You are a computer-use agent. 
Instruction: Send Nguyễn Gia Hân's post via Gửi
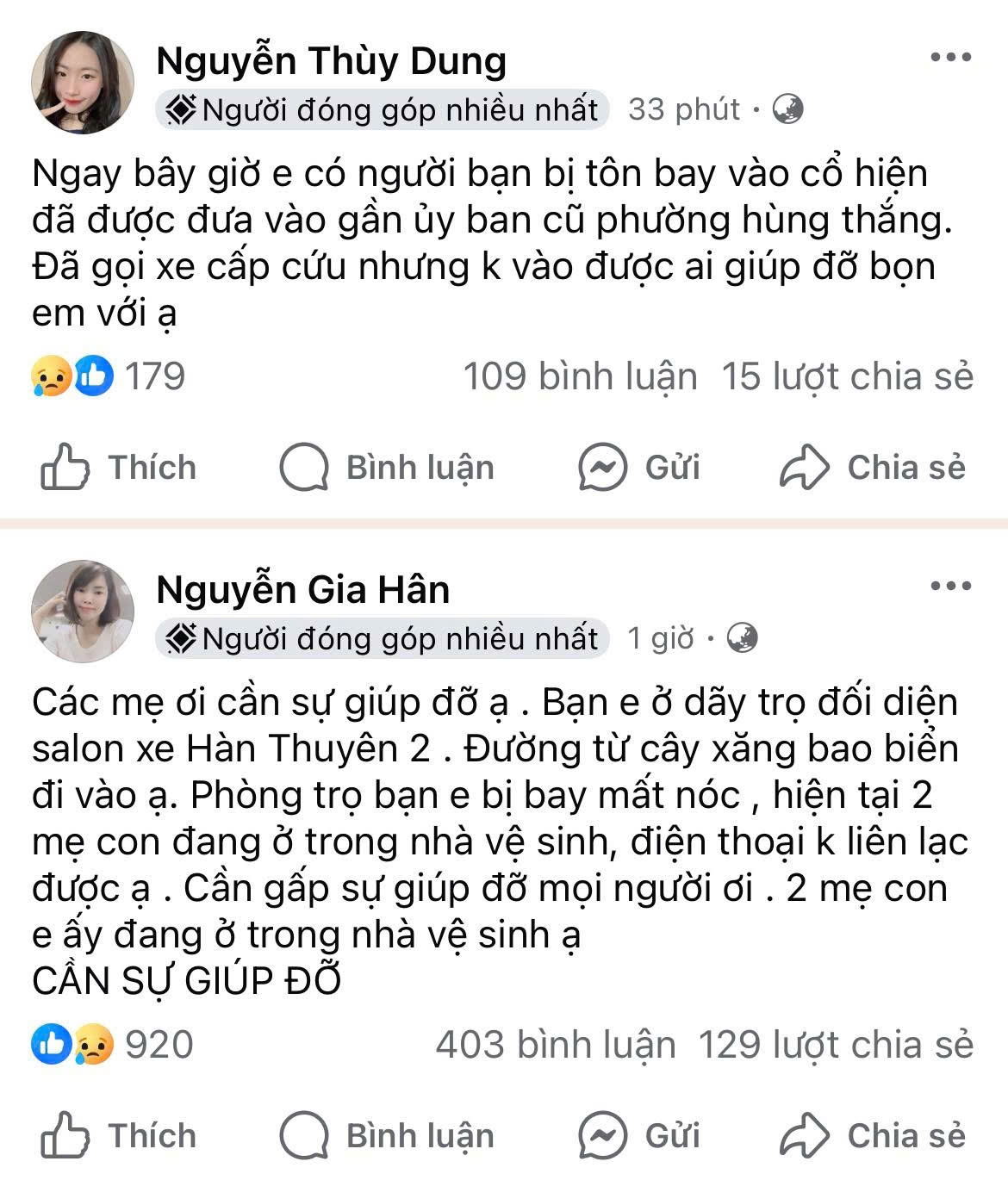(x=638, y=1135)
